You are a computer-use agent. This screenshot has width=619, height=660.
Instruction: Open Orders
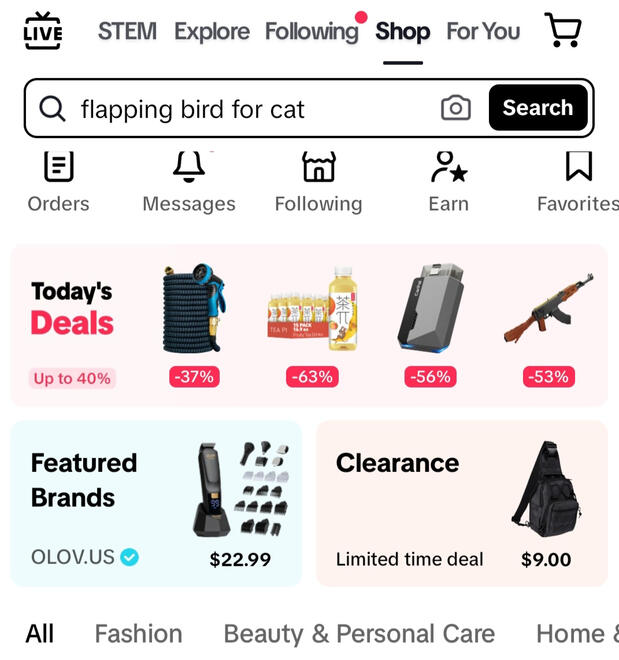[58, 182]
